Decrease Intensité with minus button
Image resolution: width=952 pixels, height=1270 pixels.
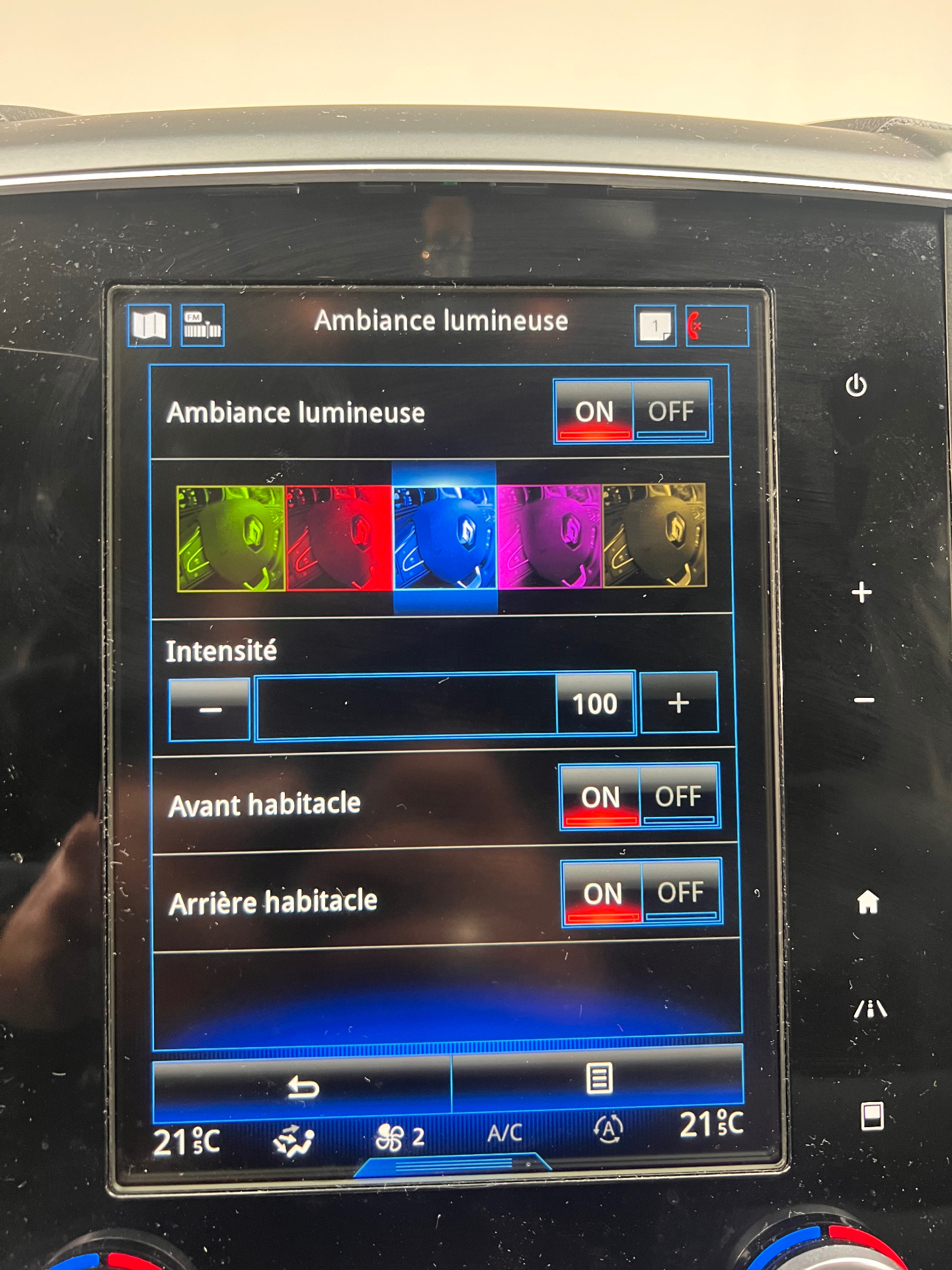coord(210,709)
